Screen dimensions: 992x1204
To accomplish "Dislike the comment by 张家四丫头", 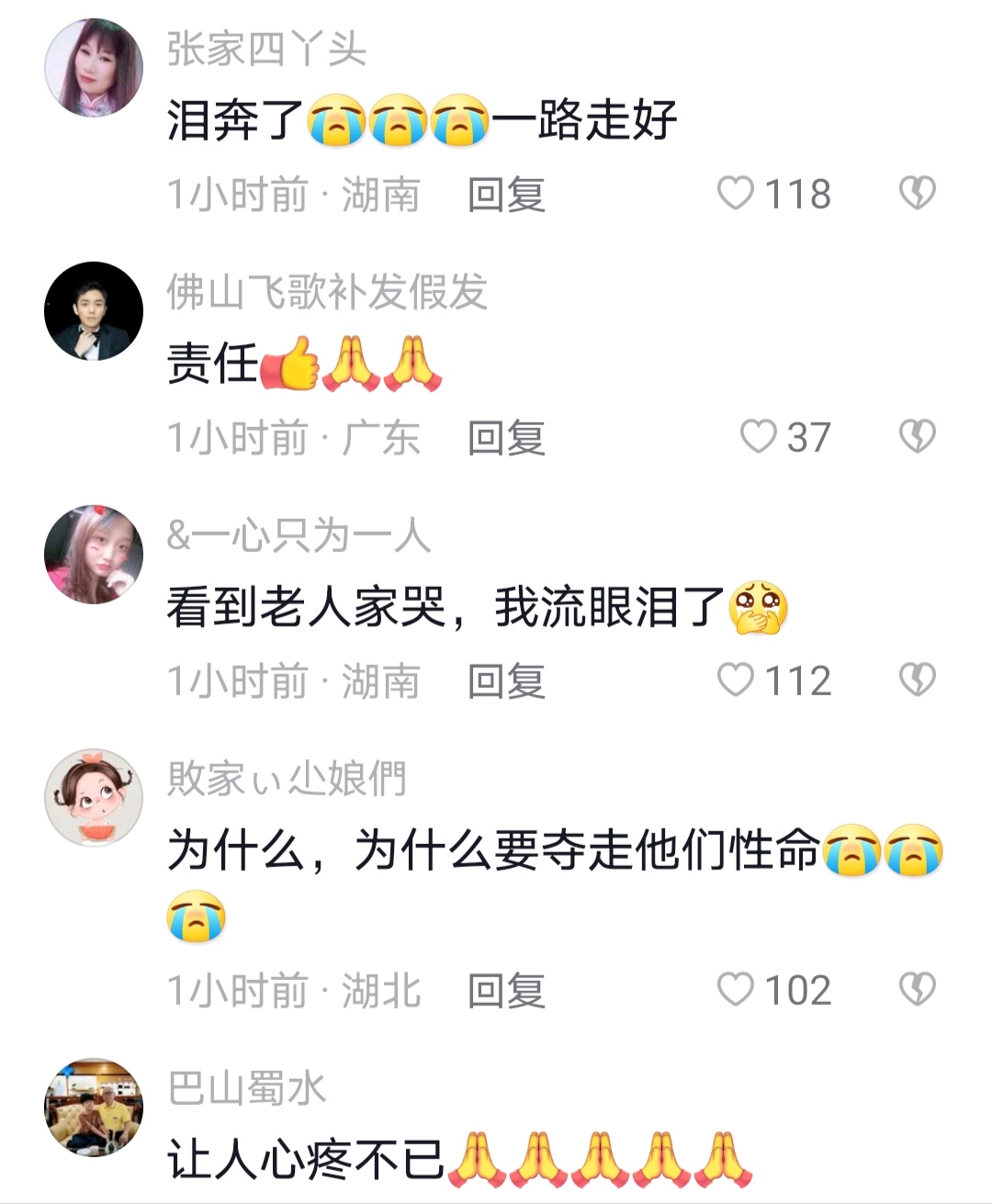I will (916, 194).
